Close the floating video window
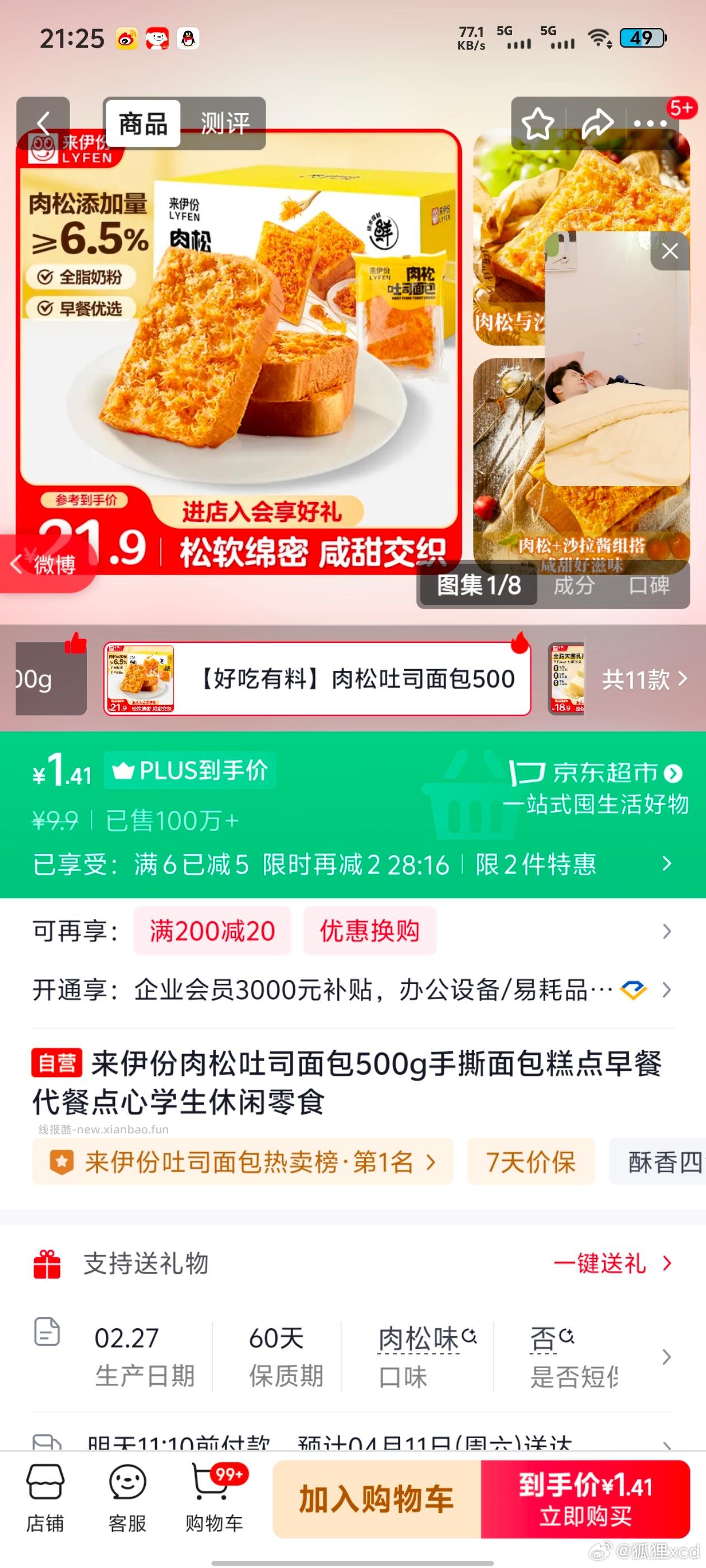The image size is (706, 1568). pyautogui.click(x=670, y=251)
